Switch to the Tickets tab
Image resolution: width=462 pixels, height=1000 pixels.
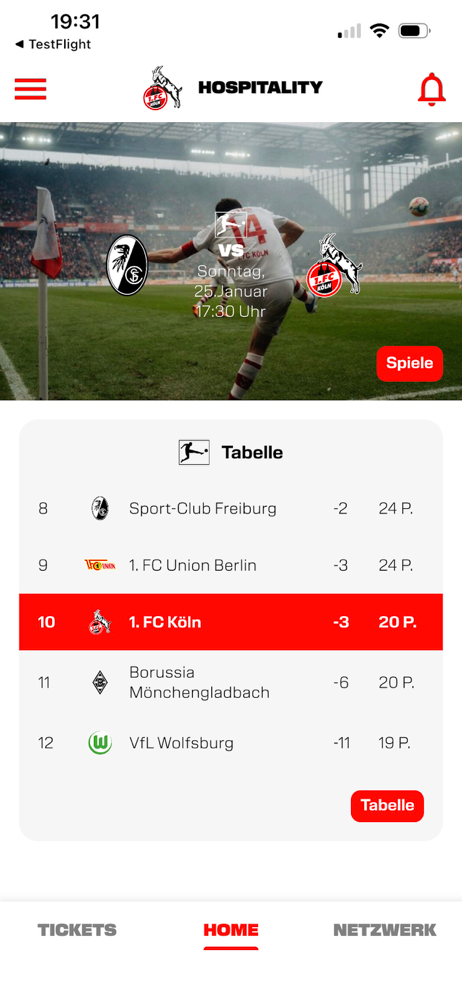(77, 930)
